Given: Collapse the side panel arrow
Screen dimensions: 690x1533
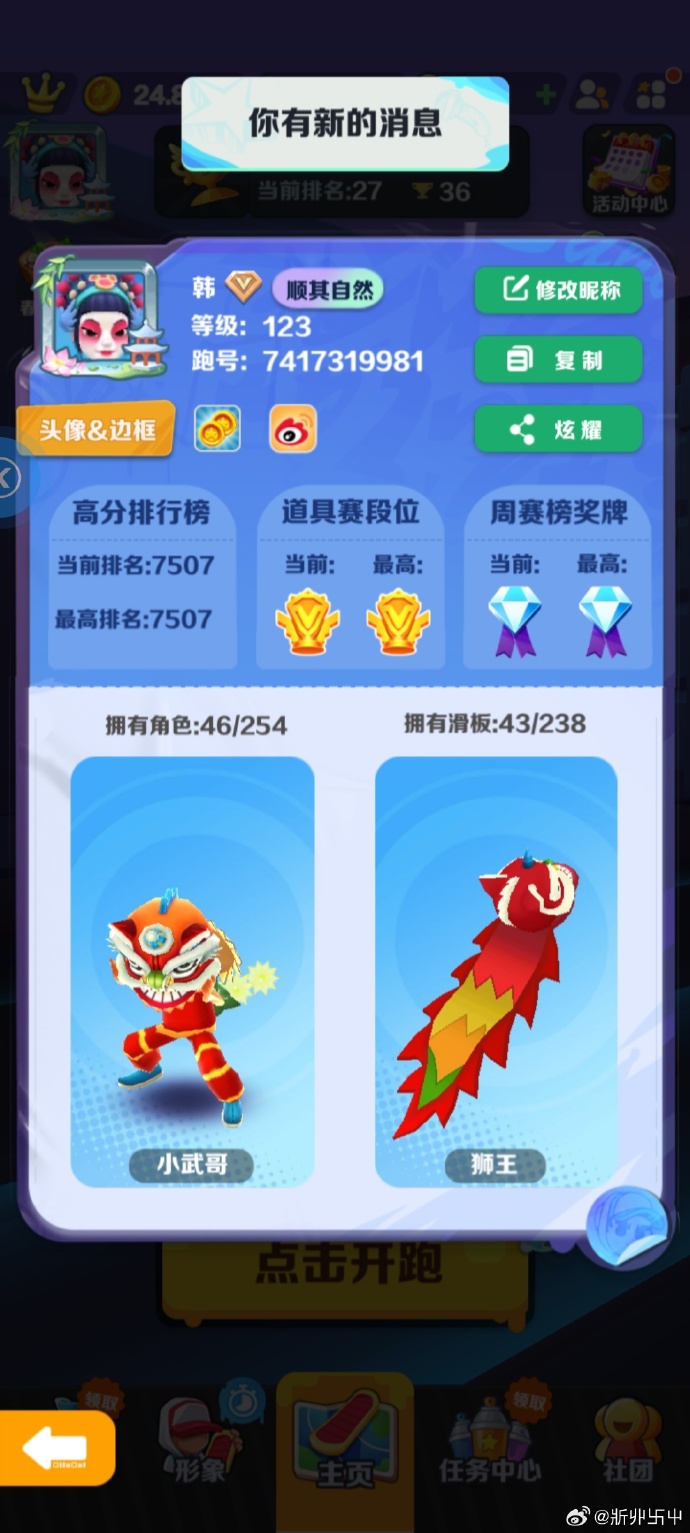Looking at the screenshot, I should click(x=10, y=478).
